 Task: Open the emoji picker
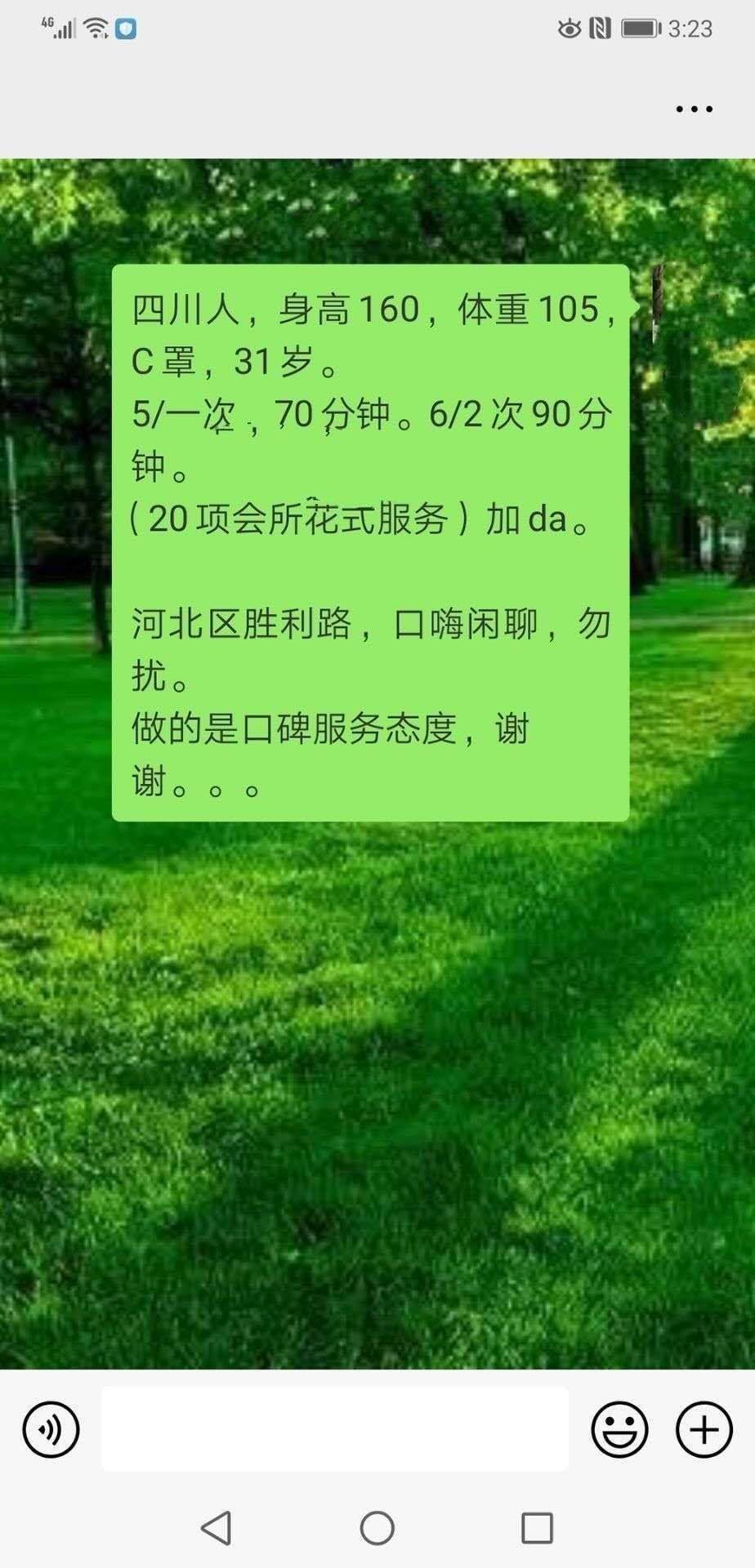[x=619, y=1429]
